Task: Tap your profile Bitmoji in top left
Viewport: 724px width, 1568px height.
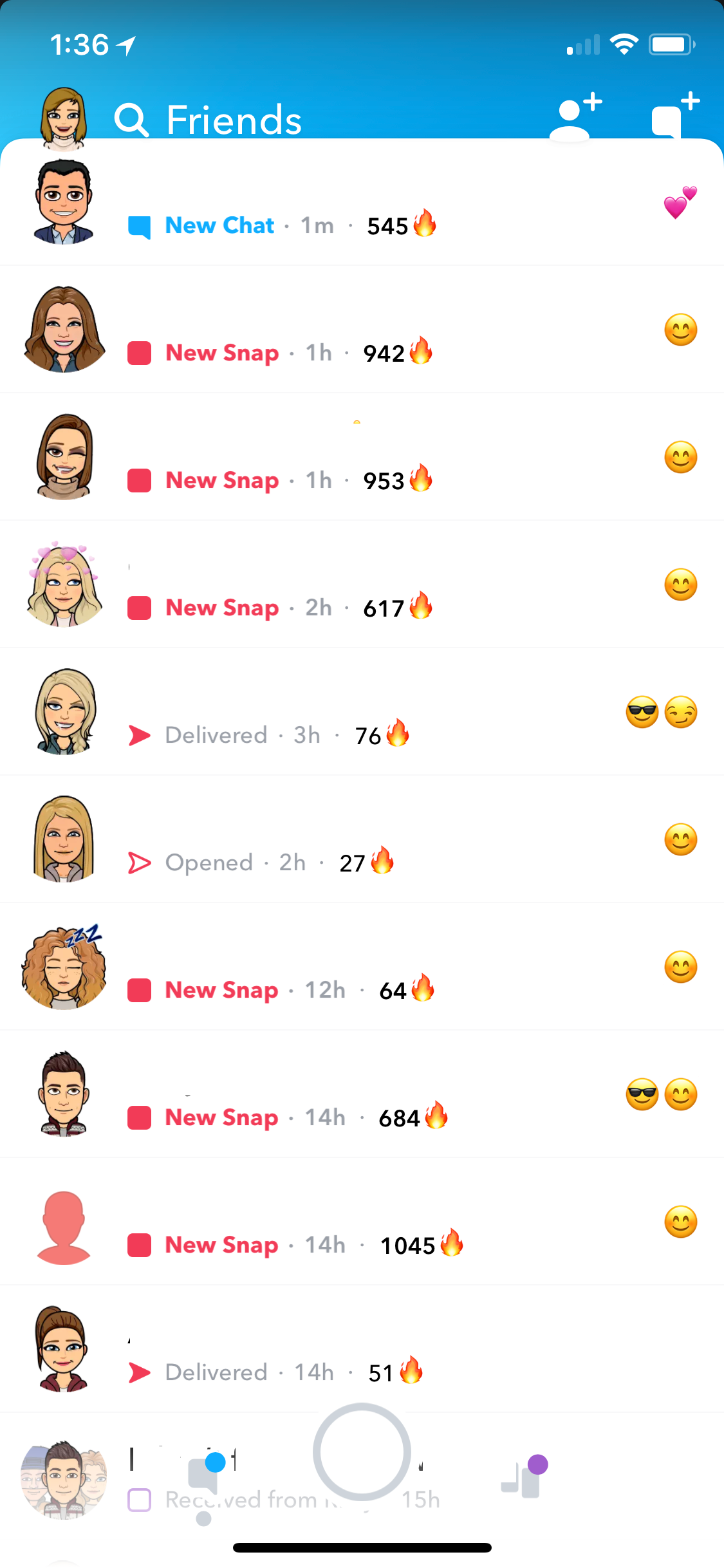Action: pyautogui.click(x=64, y=116)
